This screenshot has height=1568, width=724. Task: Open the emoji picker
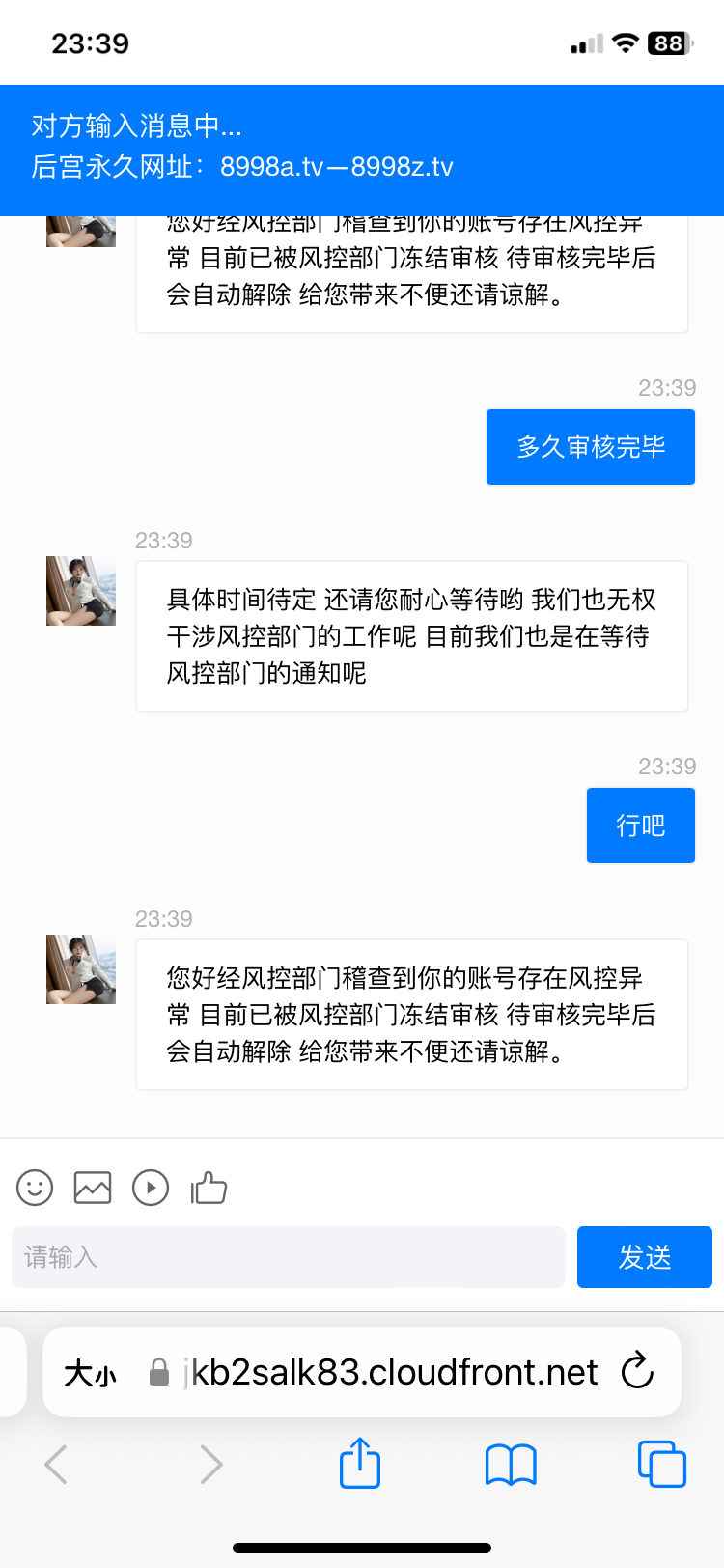pos(35,1188)
